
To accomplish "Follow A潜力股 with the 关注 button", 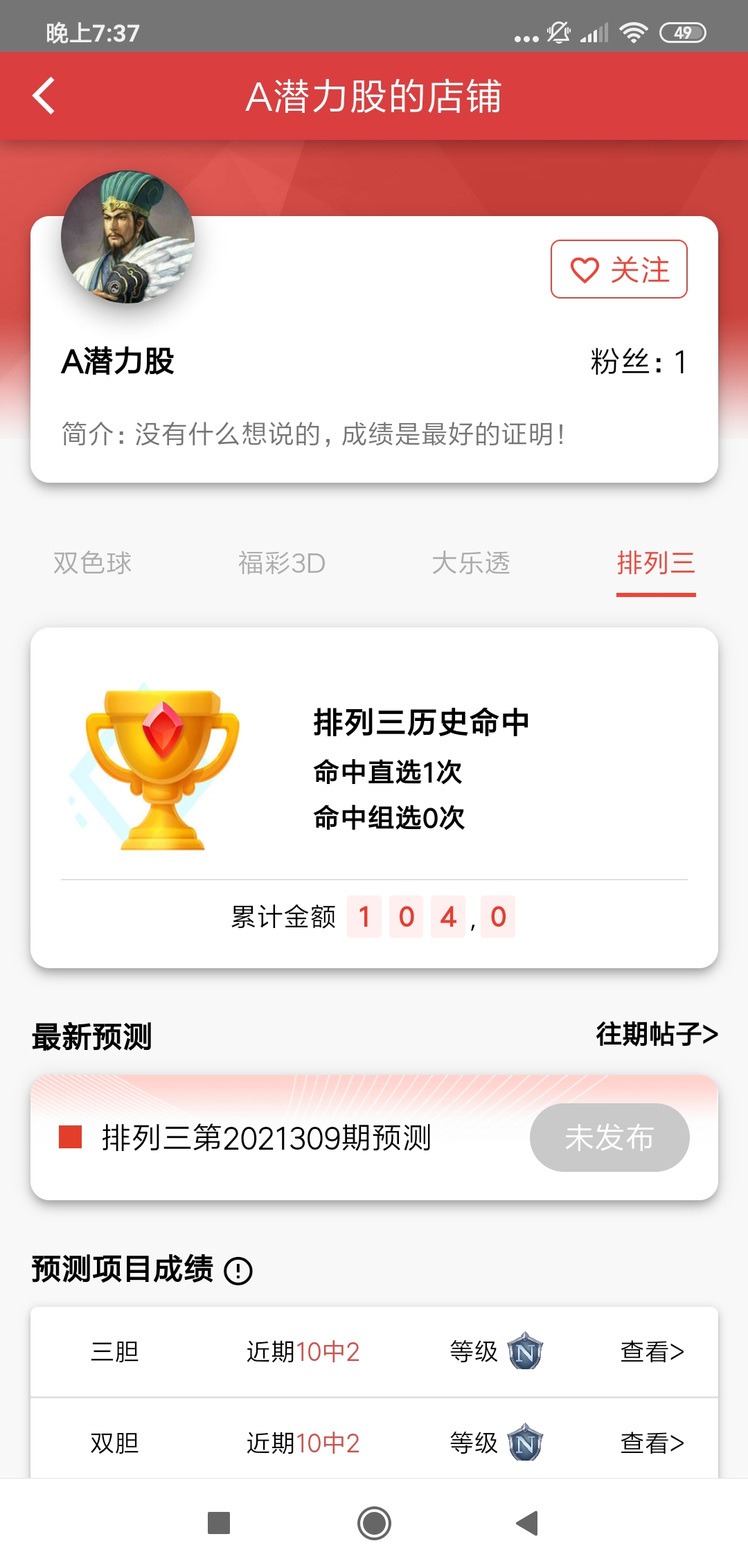I will [618, 269].
